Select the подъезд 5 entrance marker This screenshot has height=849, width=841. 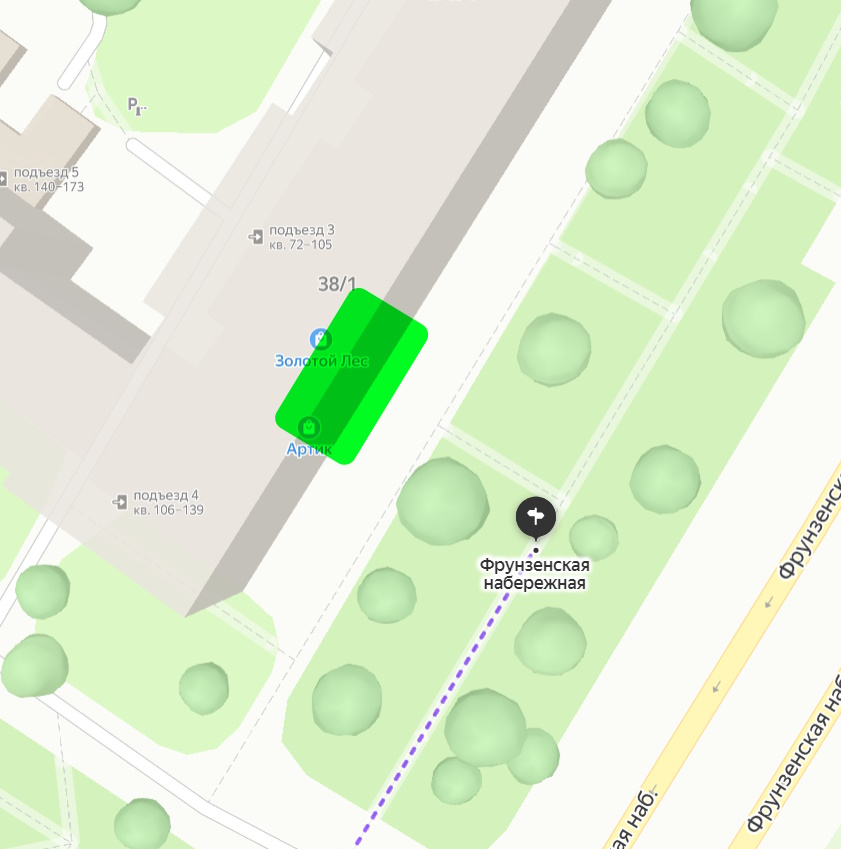pyautogui.click(x=3, y=179)
